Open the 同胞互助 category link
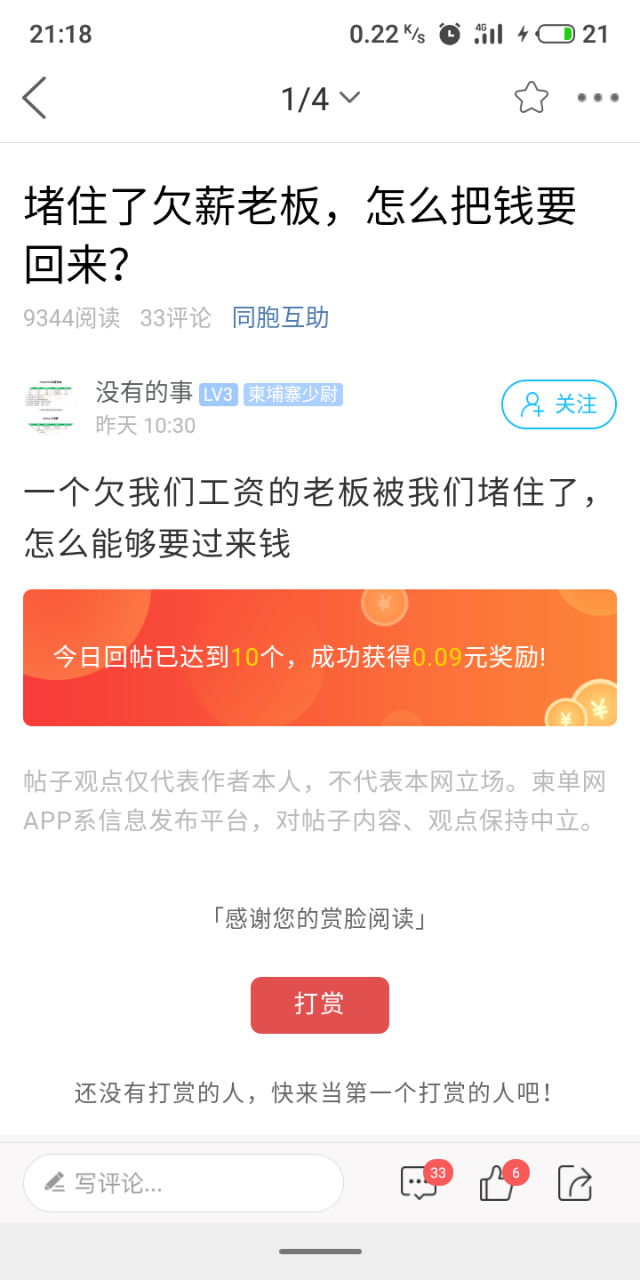The height and width of the screenshot is (1280, 640). [280, 318]
